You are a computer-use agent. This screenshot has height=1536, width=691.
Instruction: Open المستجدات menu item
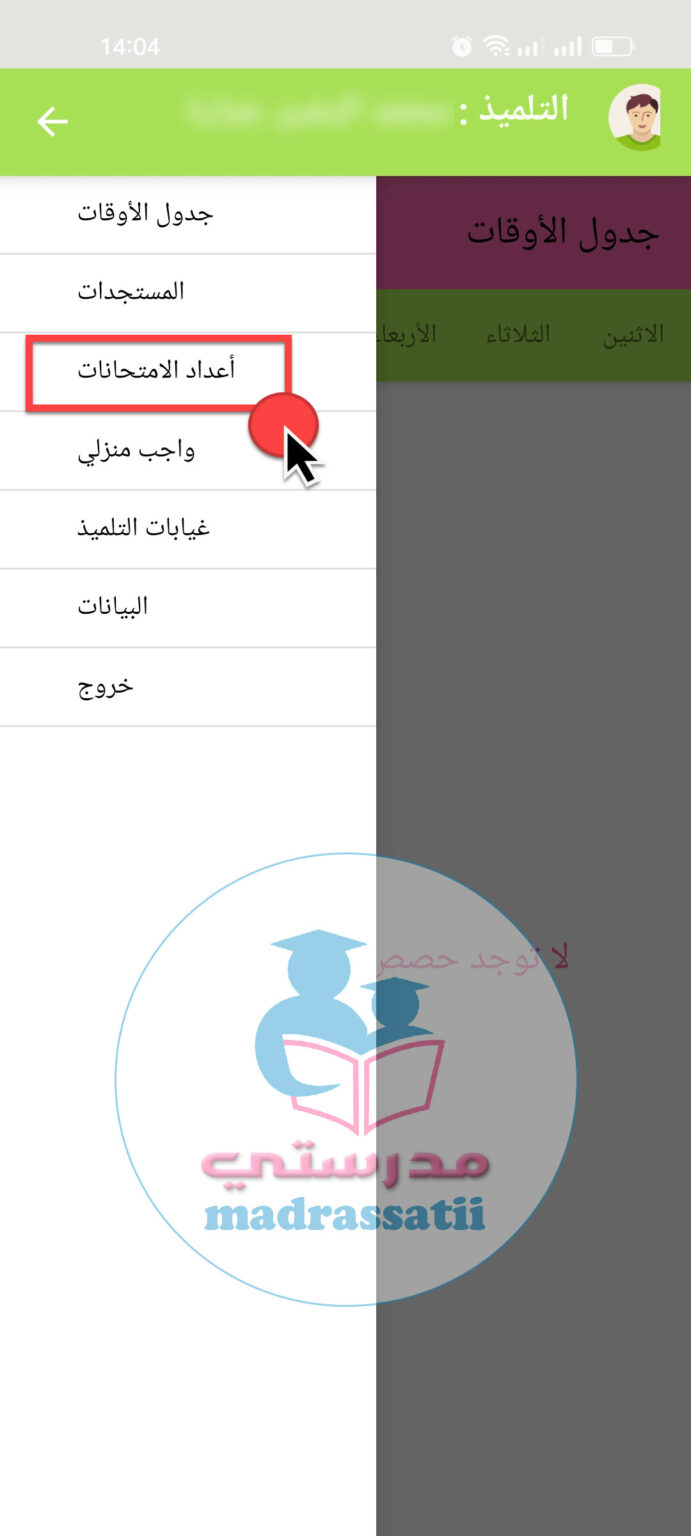[x=188, y=293]
